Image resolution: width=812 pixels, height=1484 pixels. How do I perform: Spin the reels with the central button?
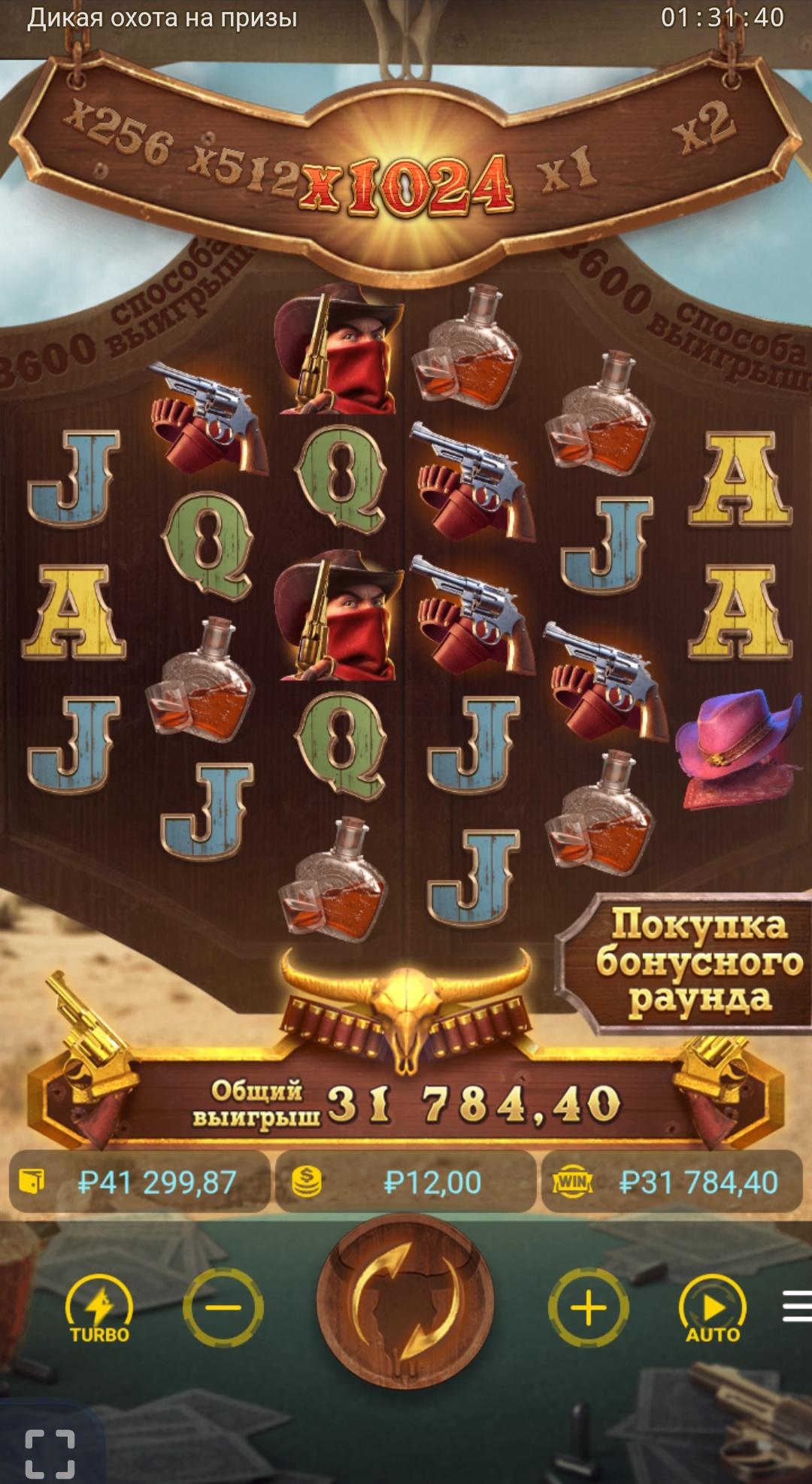pos(406,1302)
